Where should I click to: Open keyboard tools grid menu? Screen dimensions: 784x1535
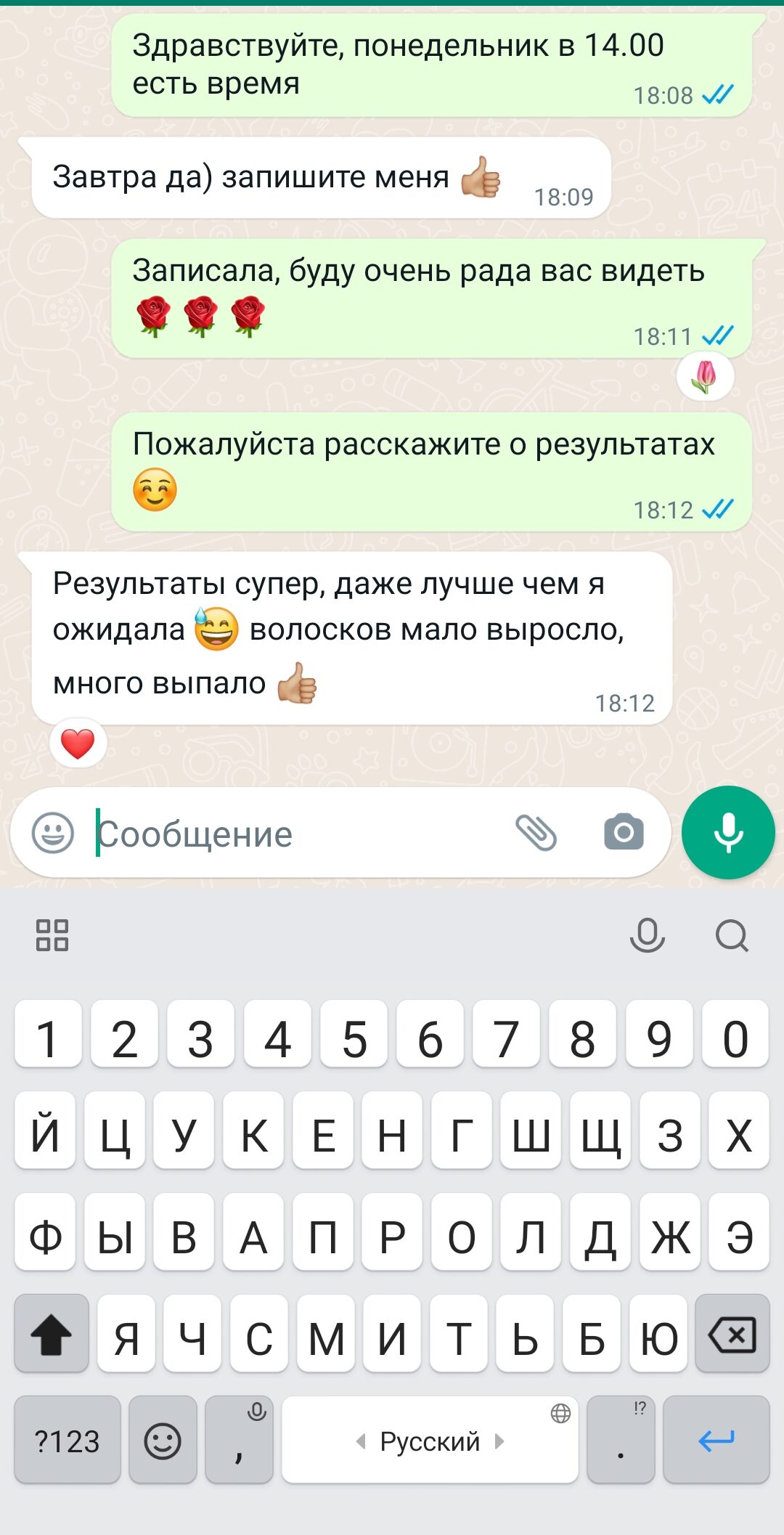pos(52,935)
